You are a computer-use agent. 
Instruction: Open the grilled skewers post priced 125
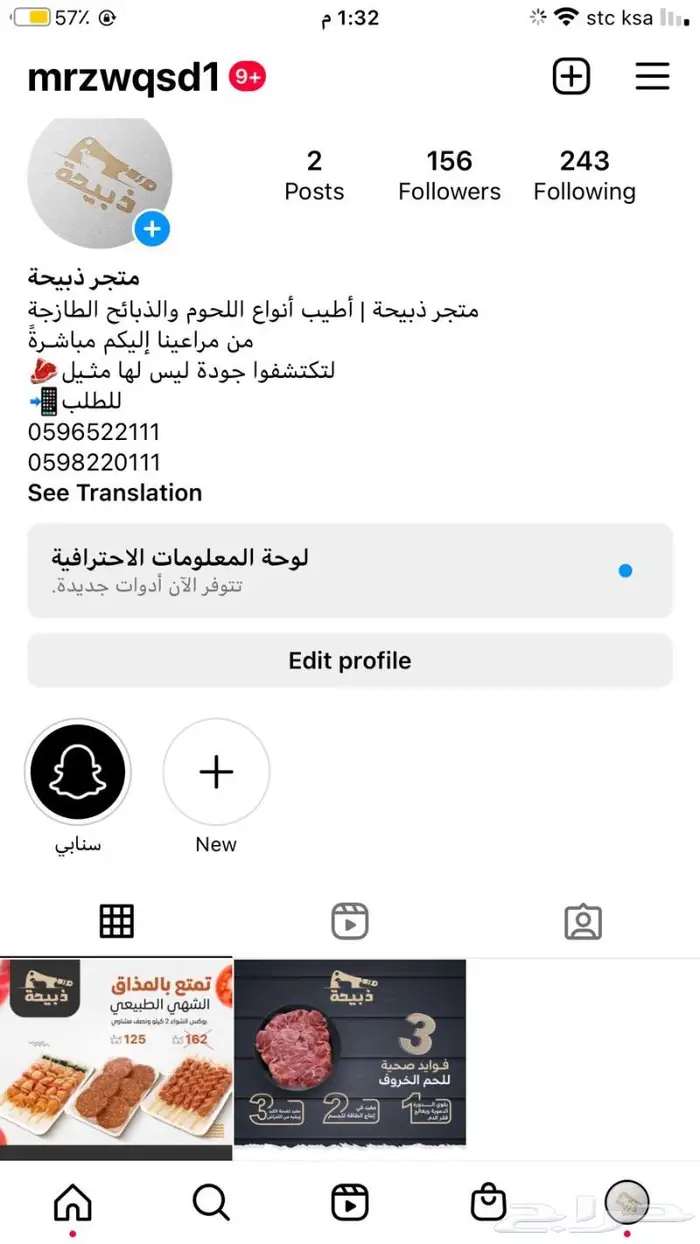pyautogui.click(x=116, y=1059)
